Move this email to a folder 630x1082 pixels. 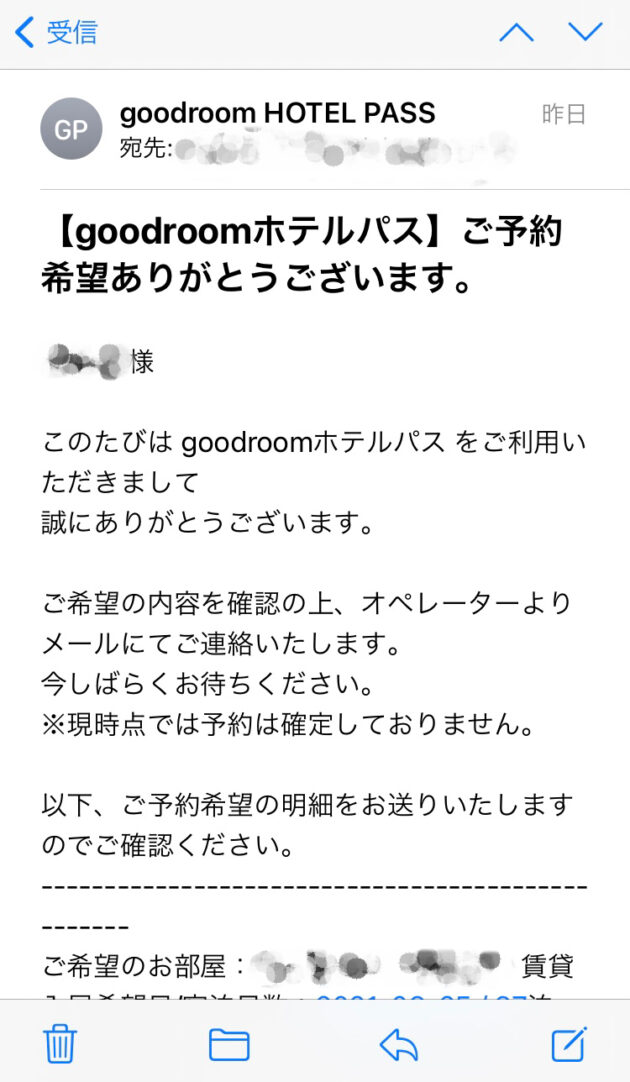pos(229,1045)
